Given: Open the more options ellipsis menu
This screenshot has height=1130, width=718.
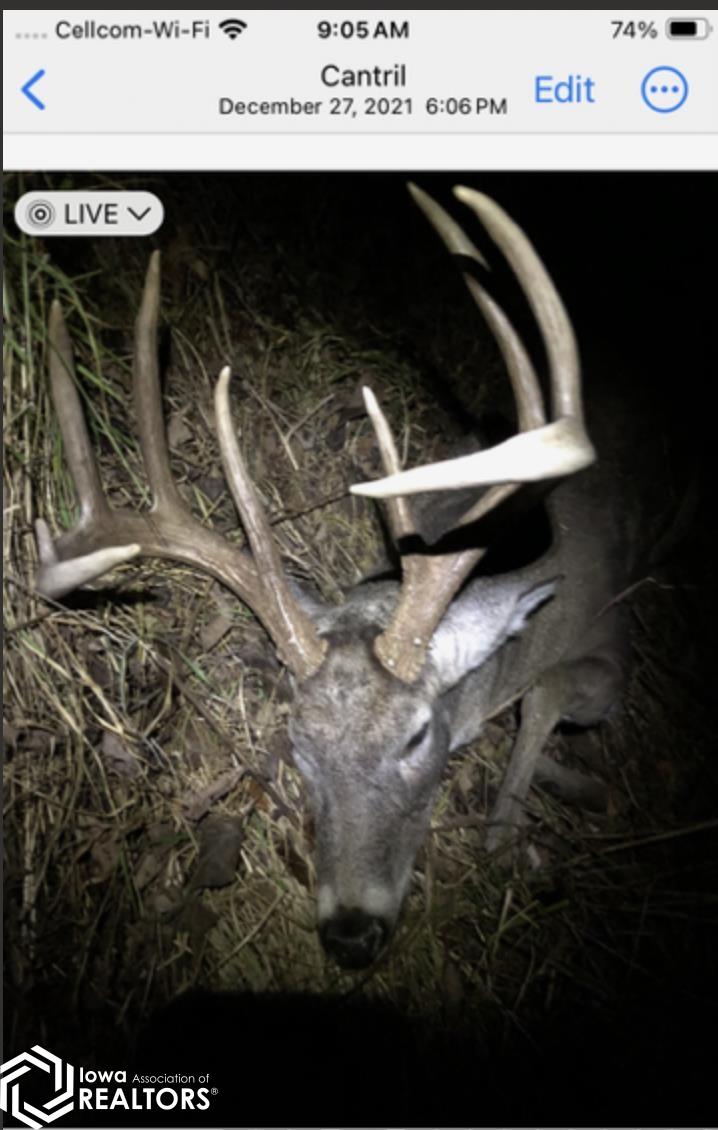Looking at the screenshot, I should [664, 91].
